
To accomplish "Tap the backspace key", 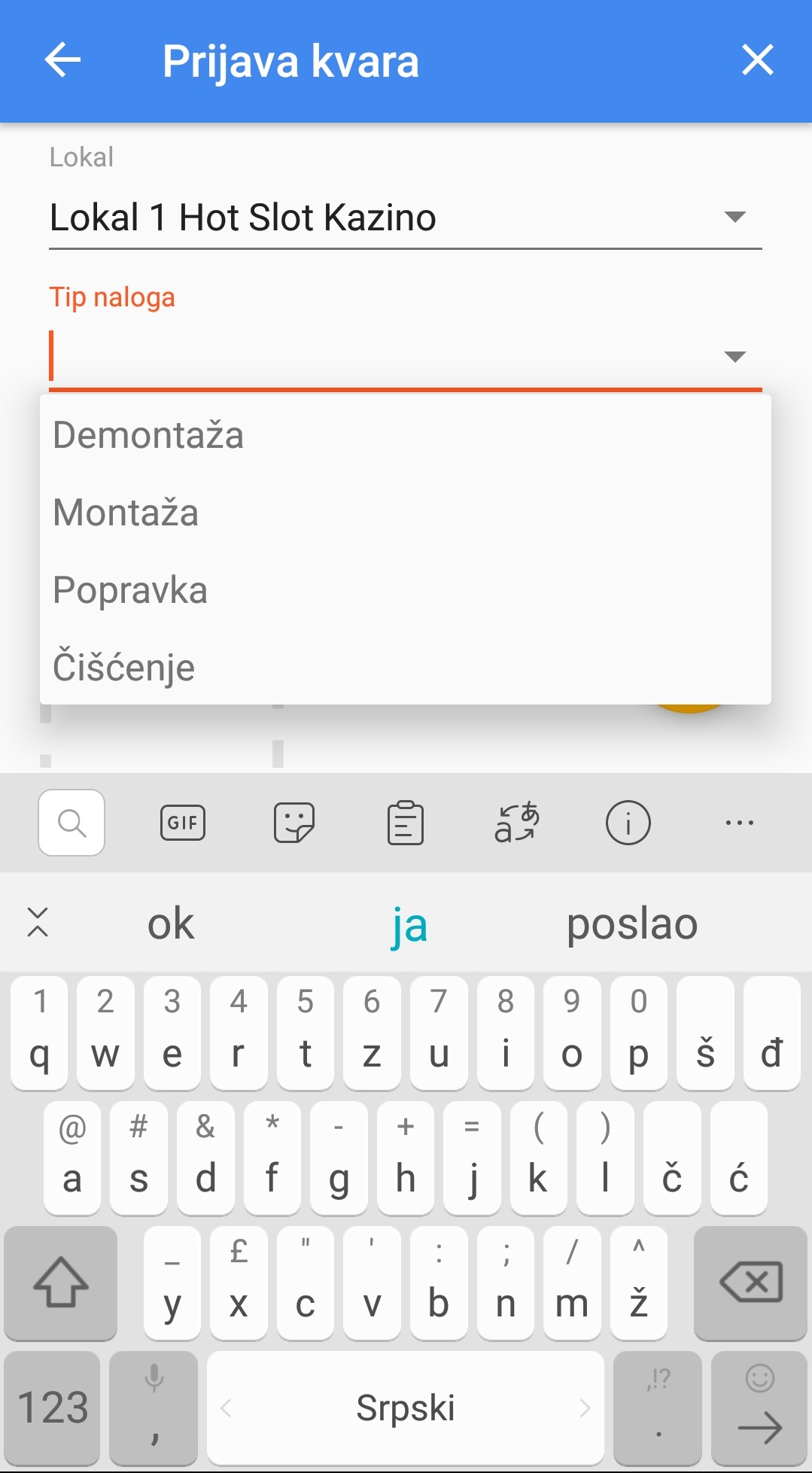I will click(750, 1283).
